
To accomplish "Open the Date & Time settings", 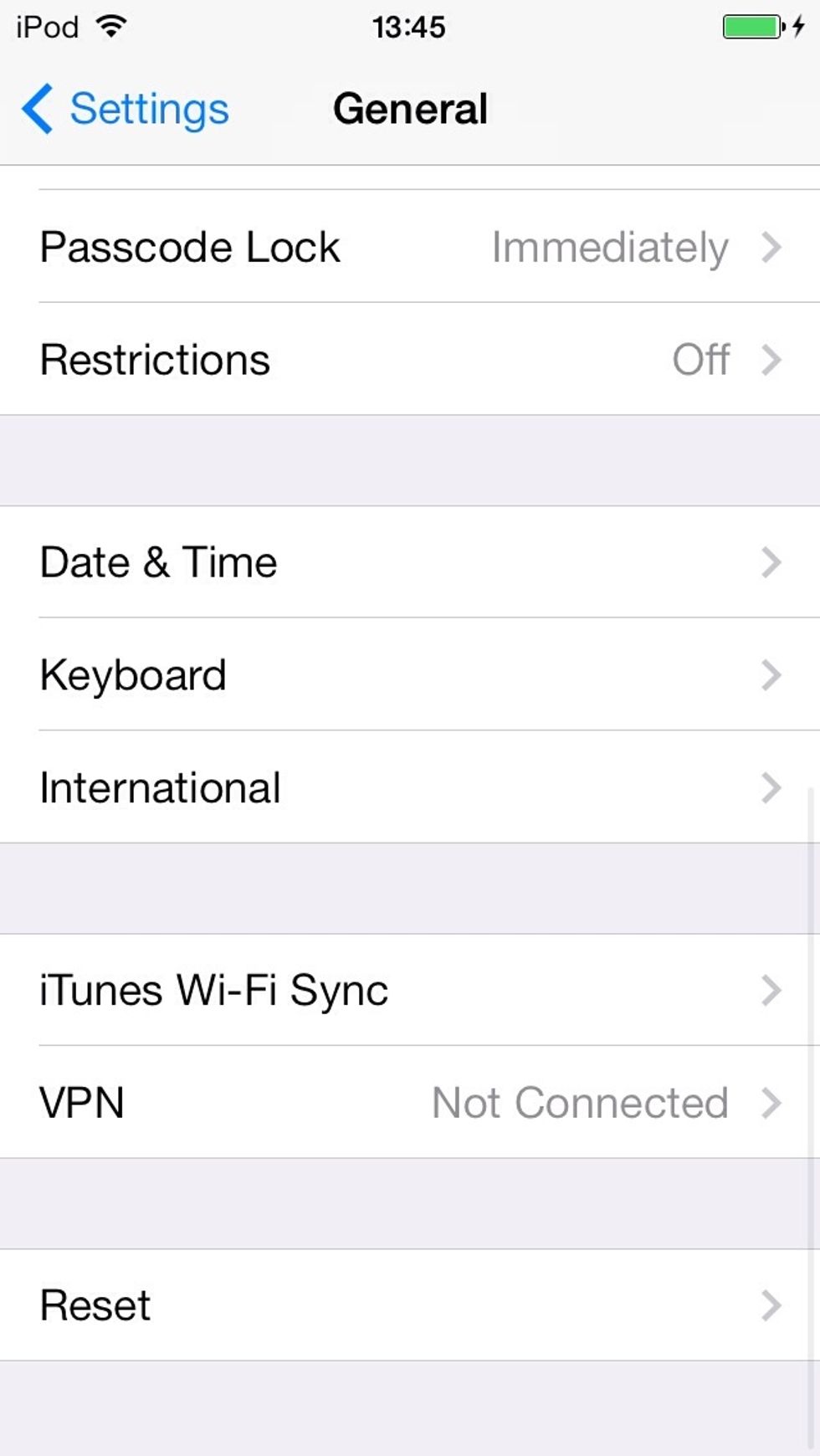I will (410, 561).
